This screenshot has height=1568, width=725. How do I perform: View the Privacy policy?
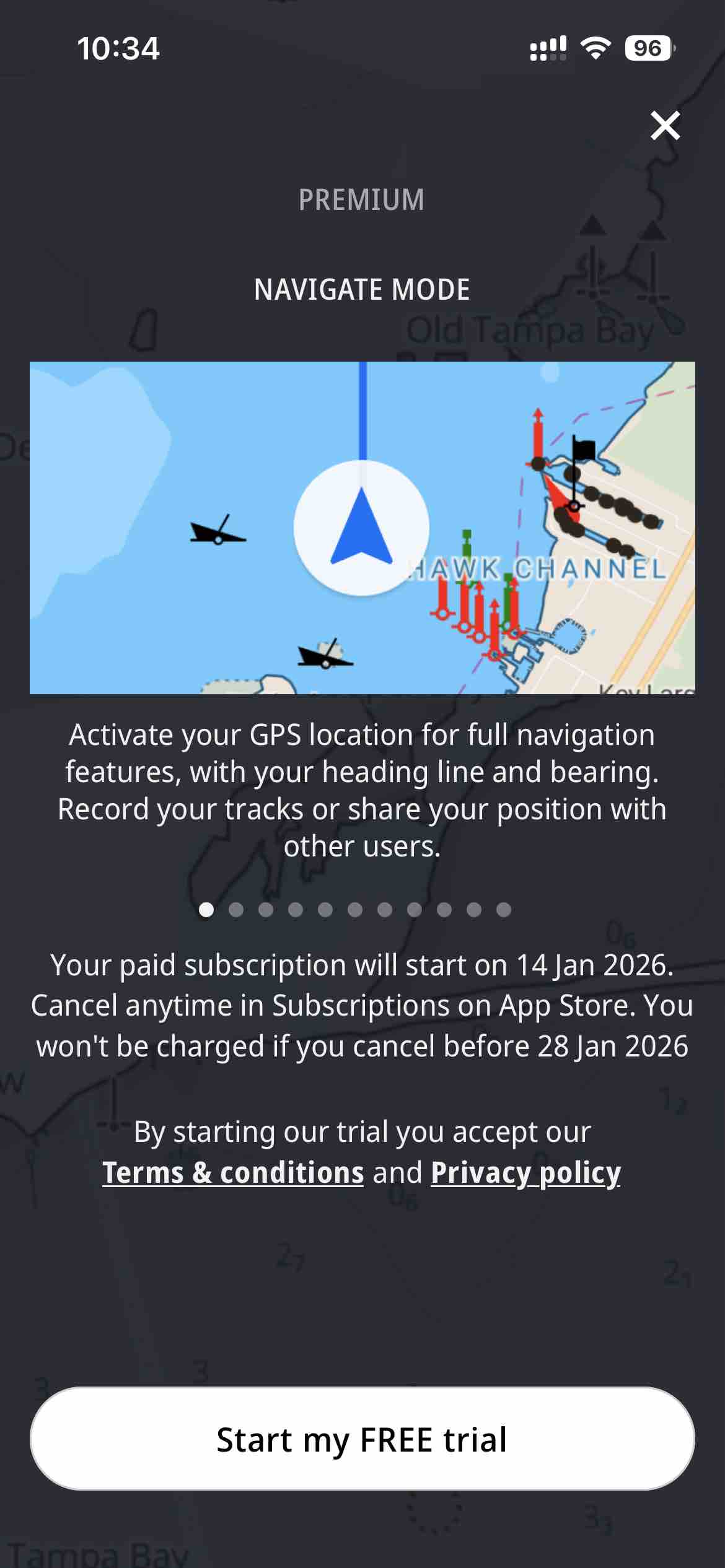click(x=526, y=1172)
